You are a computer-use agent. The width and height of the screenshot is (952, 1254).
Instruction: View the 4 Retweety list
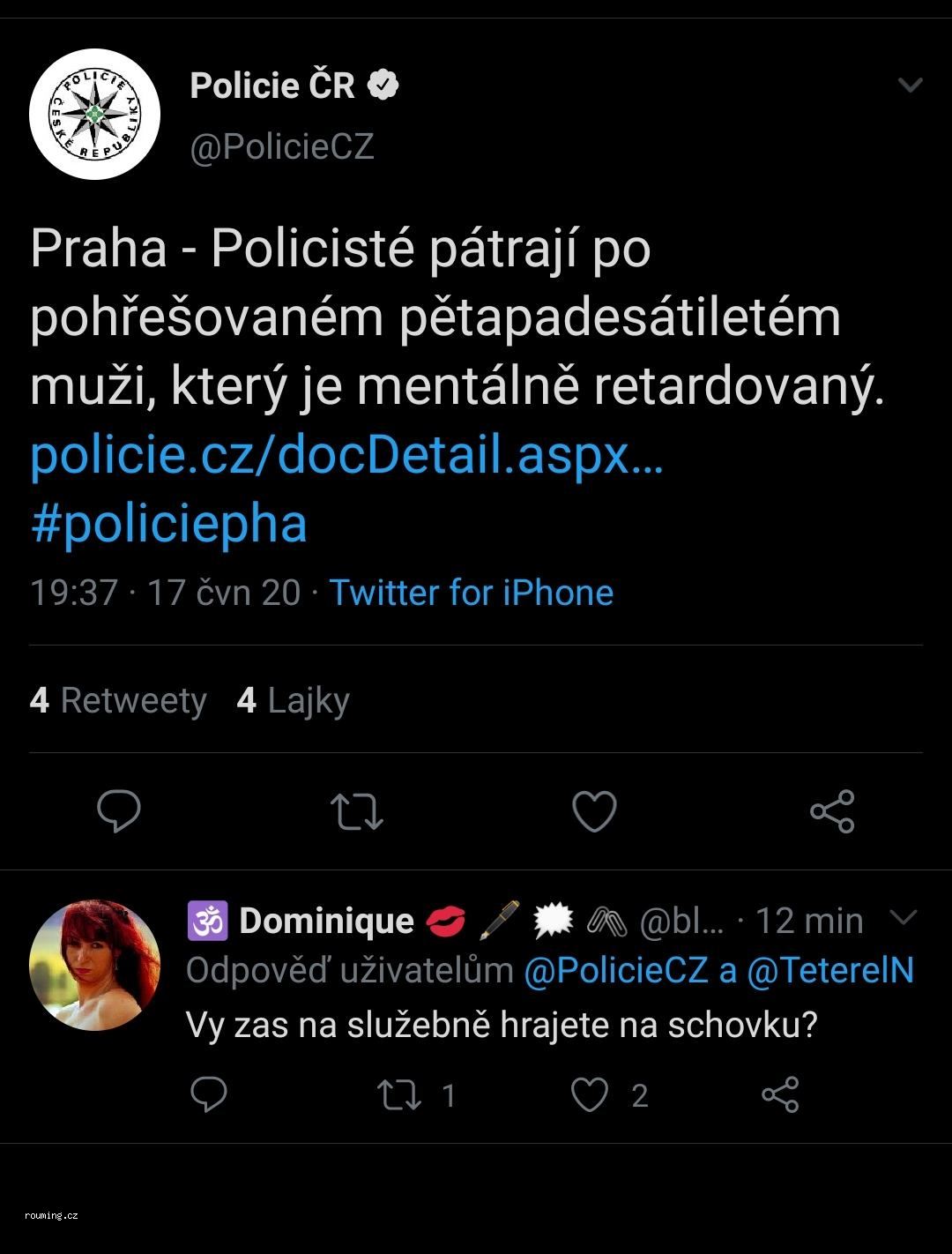point(118,700)
